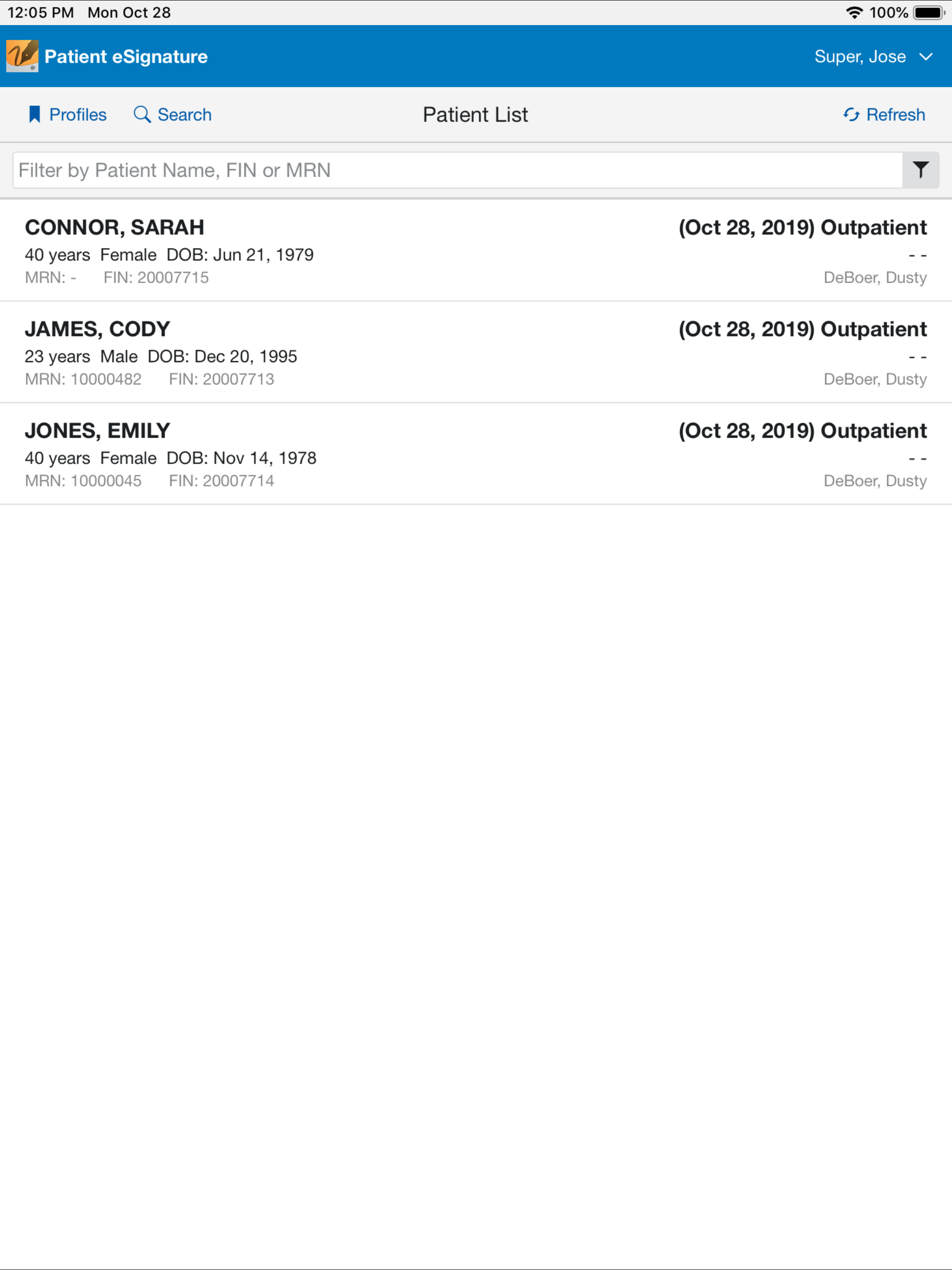Viewport: 952px width, 1270px height.
Task: Open the filter funnel icon
Action: pyautogui.click(x=920, y=170)
